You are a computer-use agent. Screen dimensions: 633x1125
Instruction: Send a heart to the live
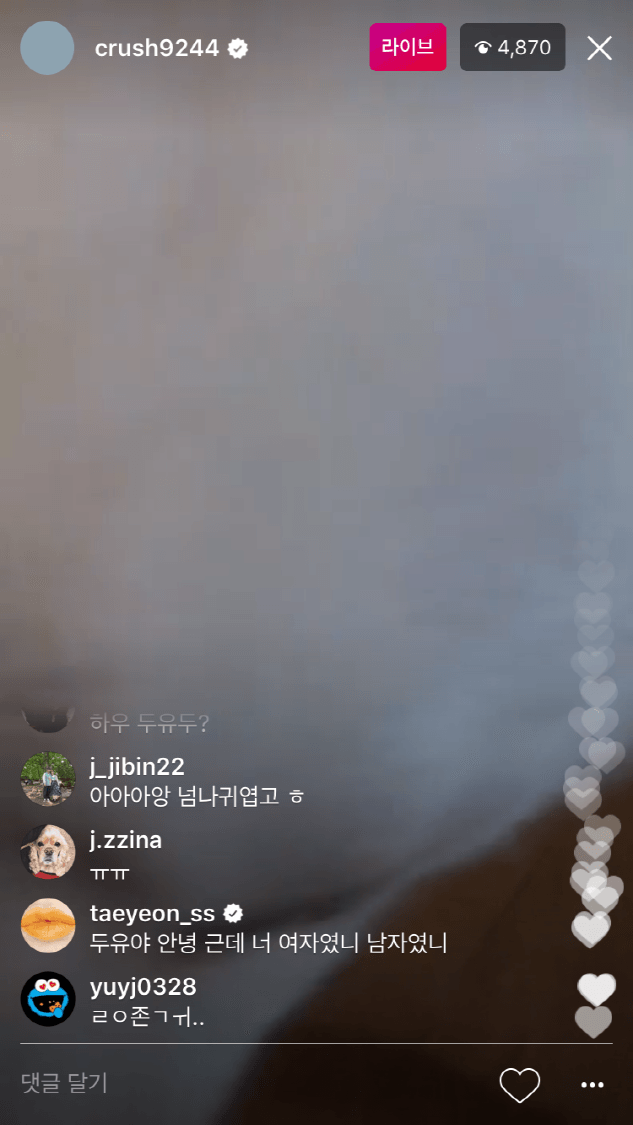(520, 1085)
